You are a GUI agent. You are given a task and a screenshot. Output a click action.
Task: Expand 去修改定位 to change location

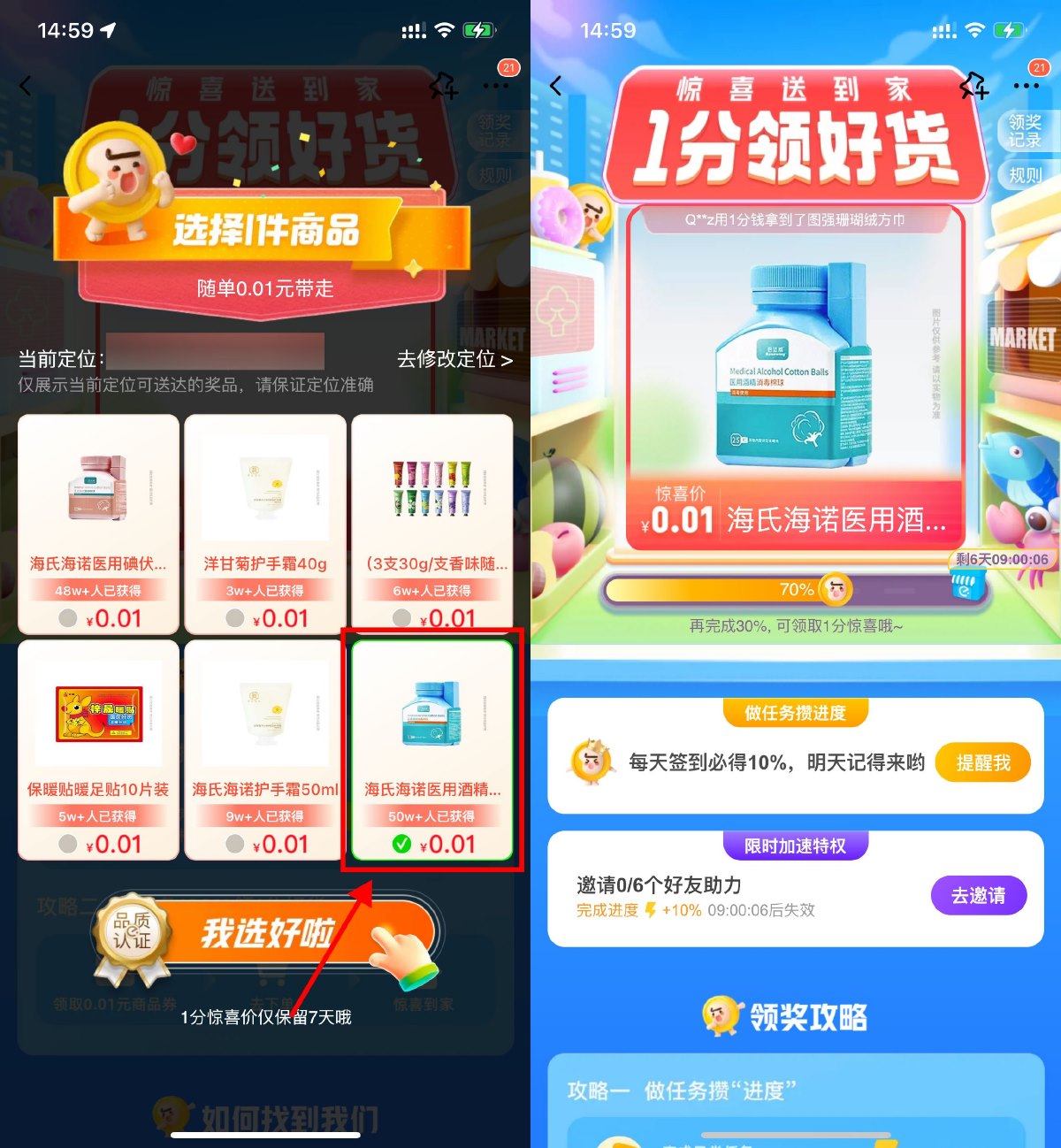click(x=449, y=360)
